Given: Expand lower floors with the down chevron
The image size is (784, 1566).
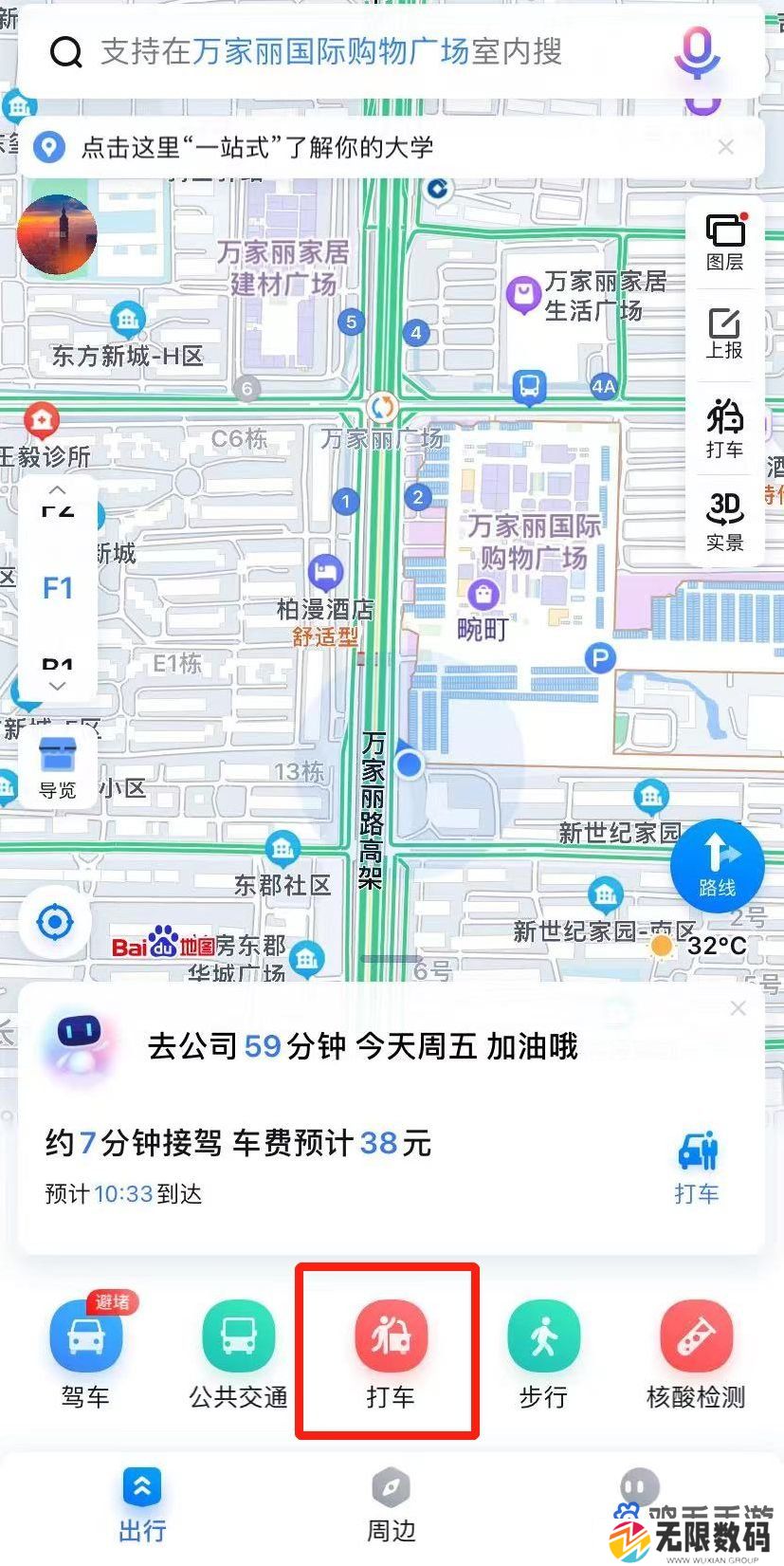Looking at the screenshot, I should pyautogui.click(x=57, y=686).
